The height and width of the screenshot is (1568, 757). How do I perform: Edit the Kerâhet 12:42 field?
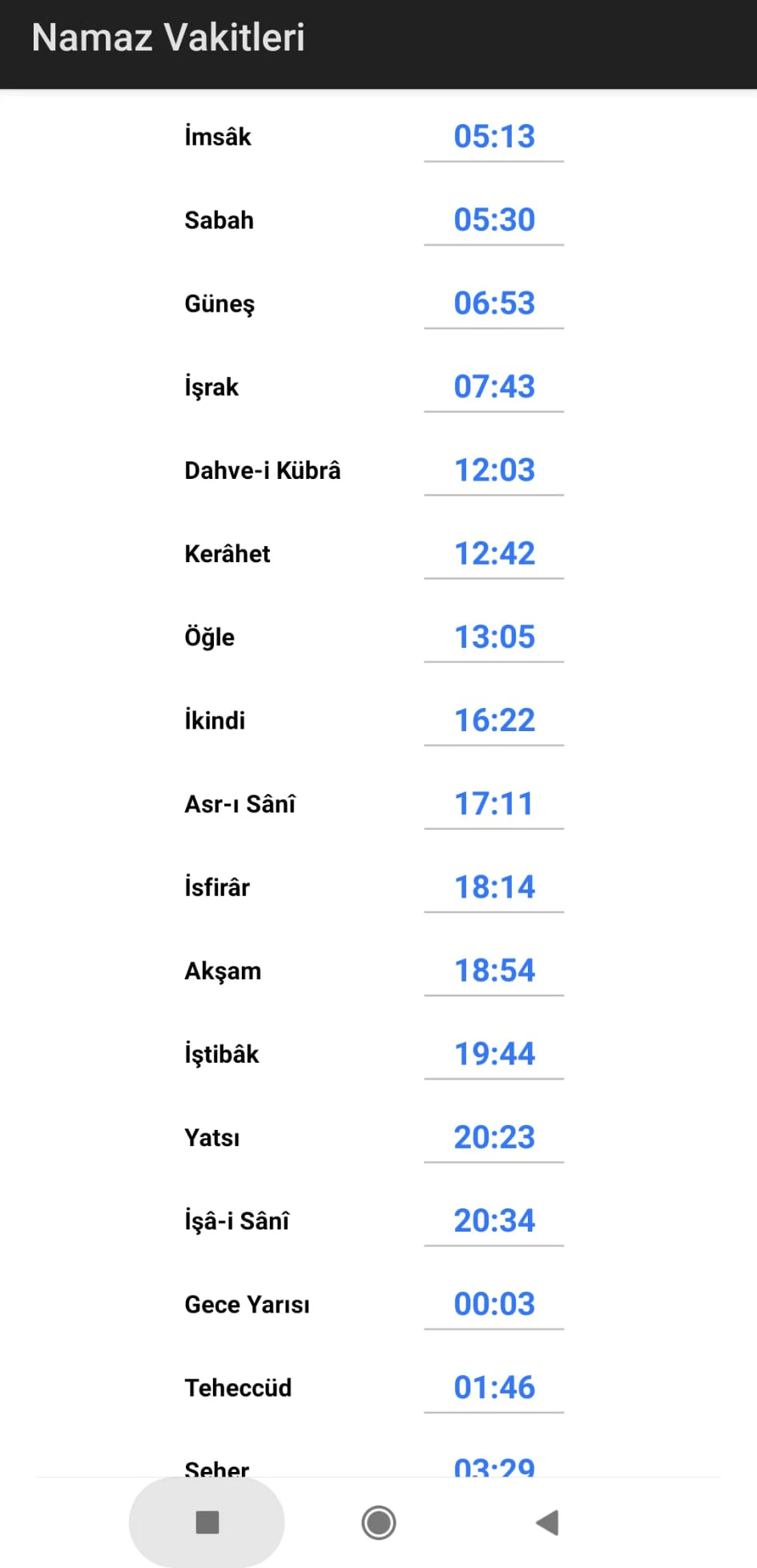point(494,553)
